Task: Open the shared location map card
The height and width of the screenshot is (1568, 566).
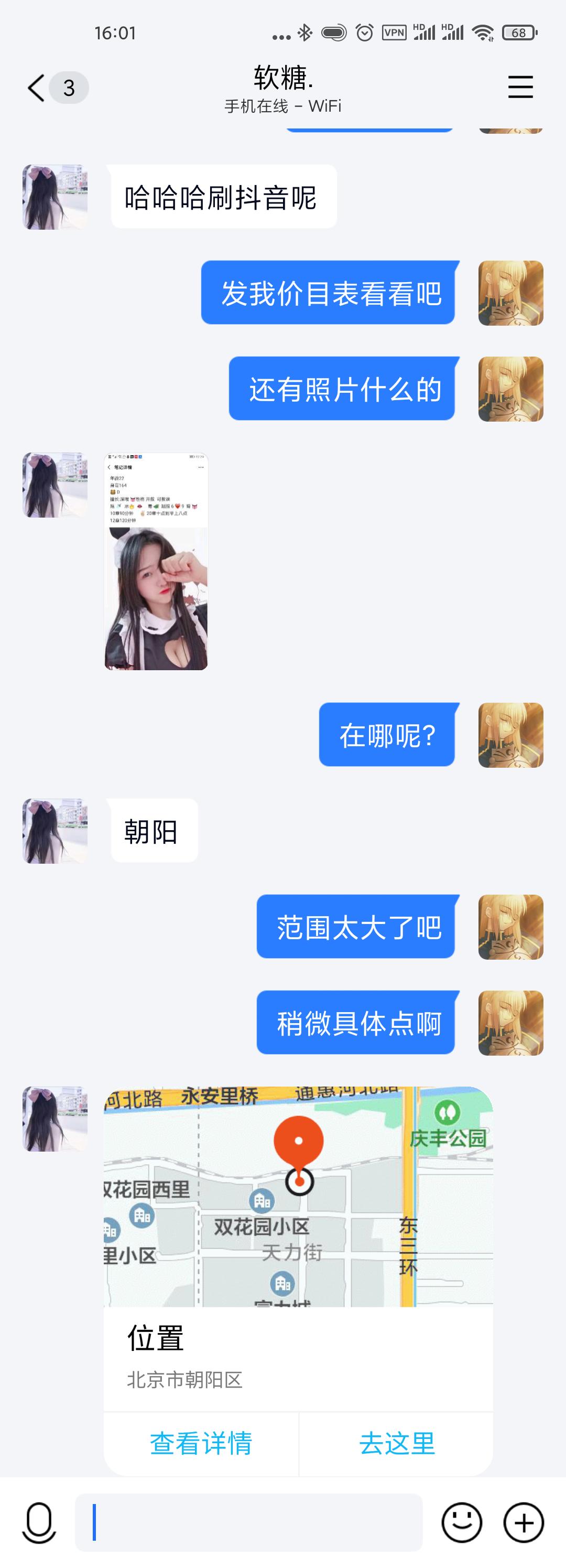Action: pyautogui.click(x=298, y=1197)
